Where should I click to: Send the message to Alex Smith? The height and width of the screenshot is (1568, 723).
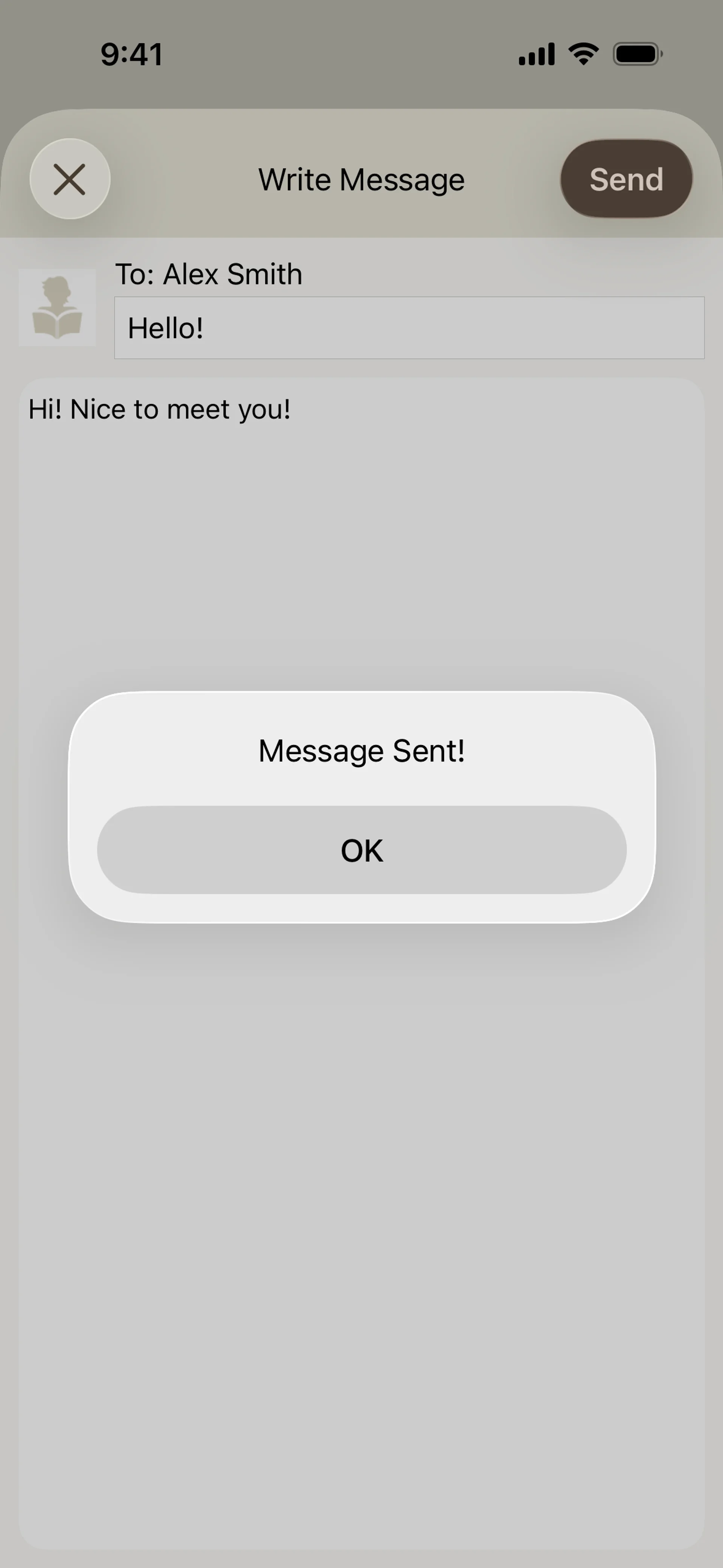625,179
